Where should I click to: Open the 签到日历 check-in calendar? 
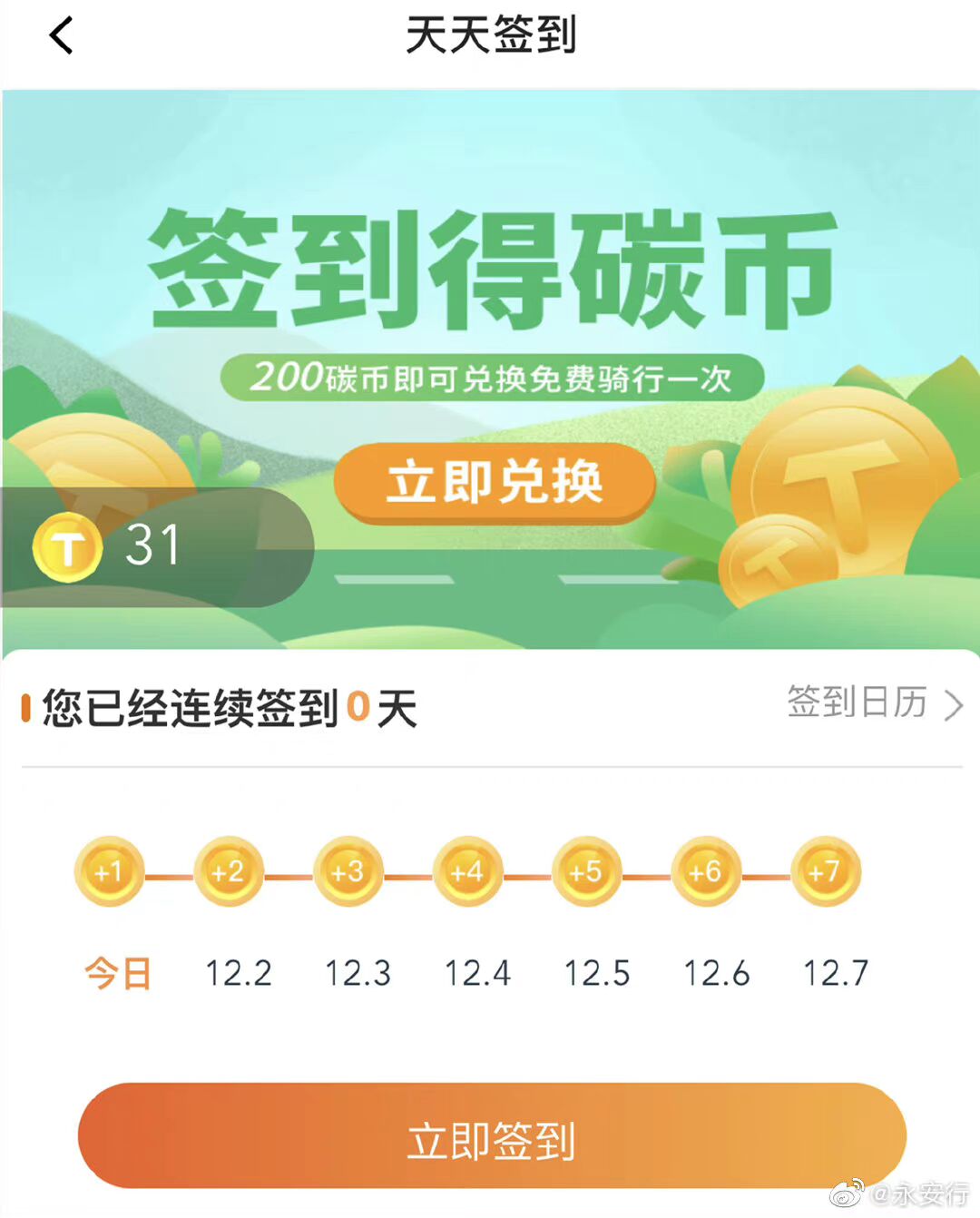coord(873,703)
